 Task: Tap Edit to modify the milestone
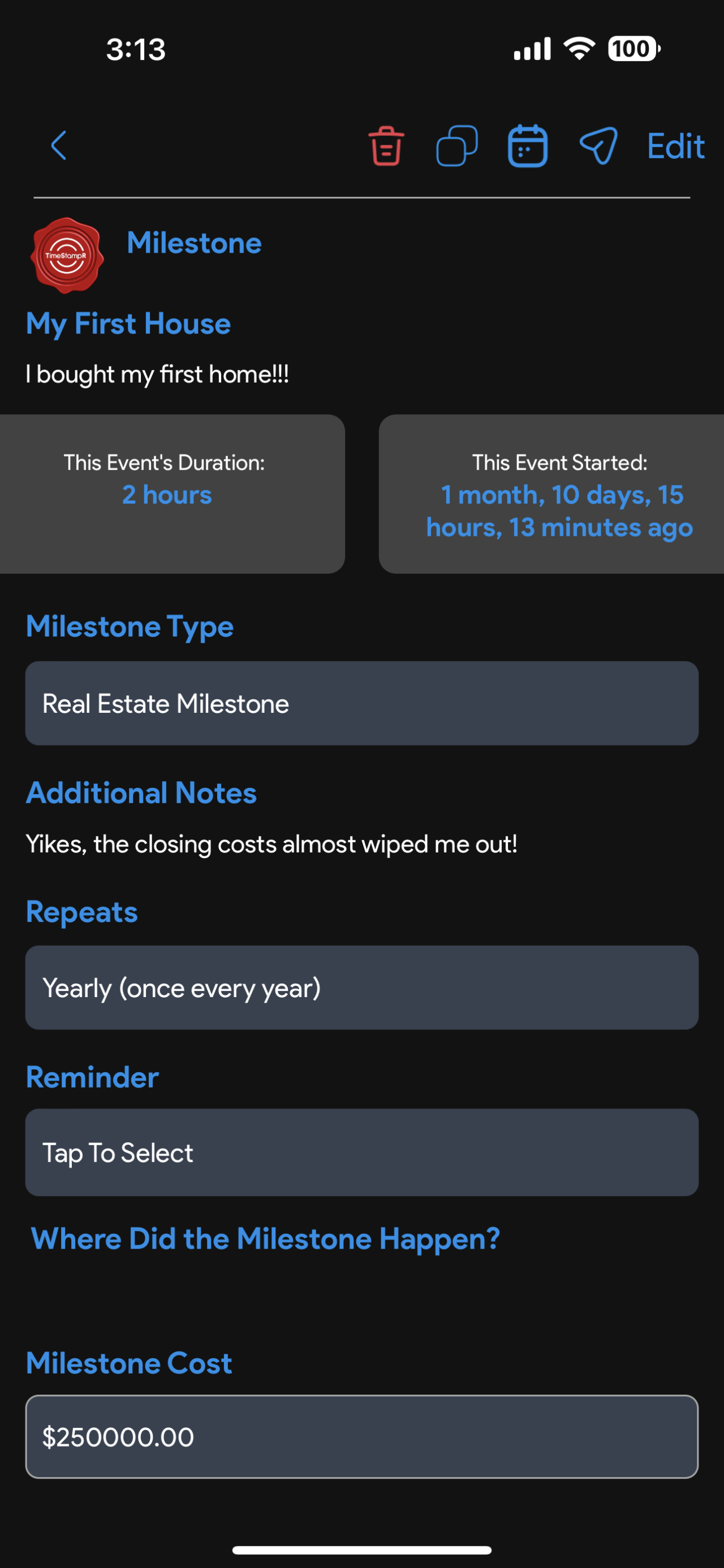click(675, 146)
